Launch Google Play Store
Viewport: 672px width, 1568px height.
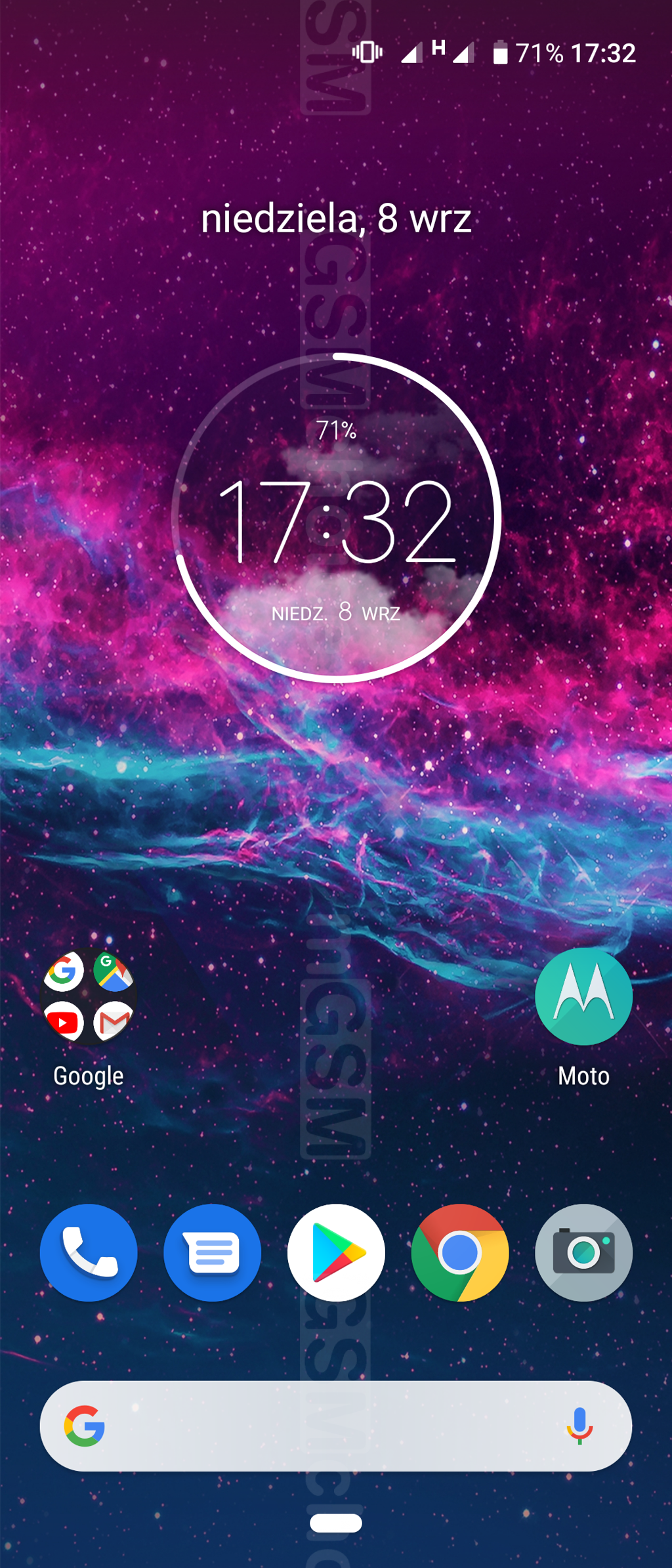pyautogui.click(x=336, y=1252)
